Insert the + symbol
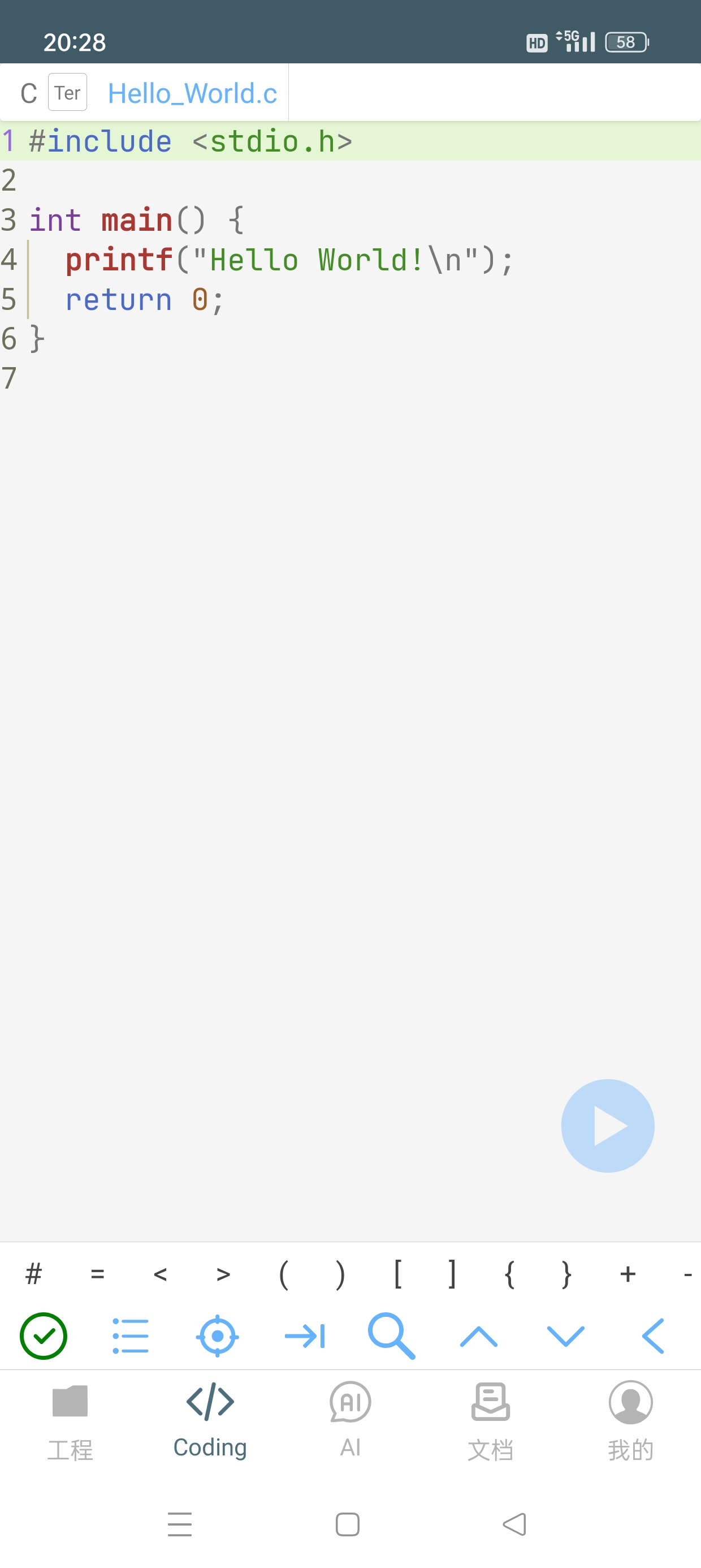Viewport: 701px width, 1568px height. 628,1273
